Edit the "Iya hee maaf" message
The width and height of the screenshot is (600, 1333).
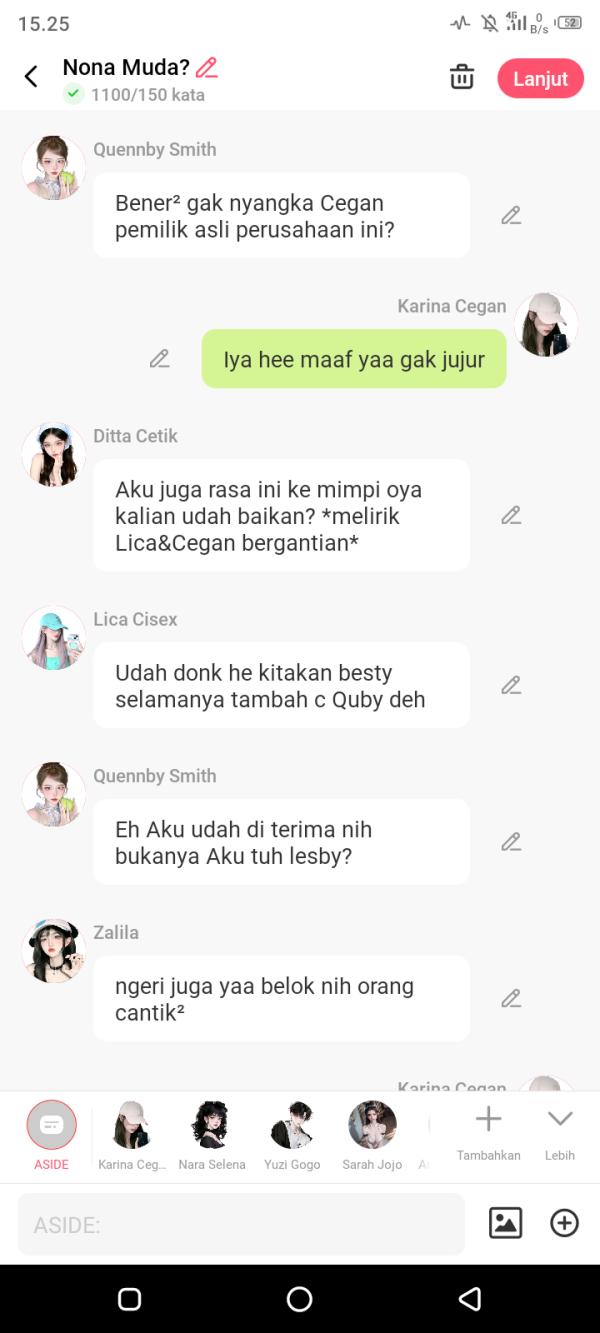[160, 359]
